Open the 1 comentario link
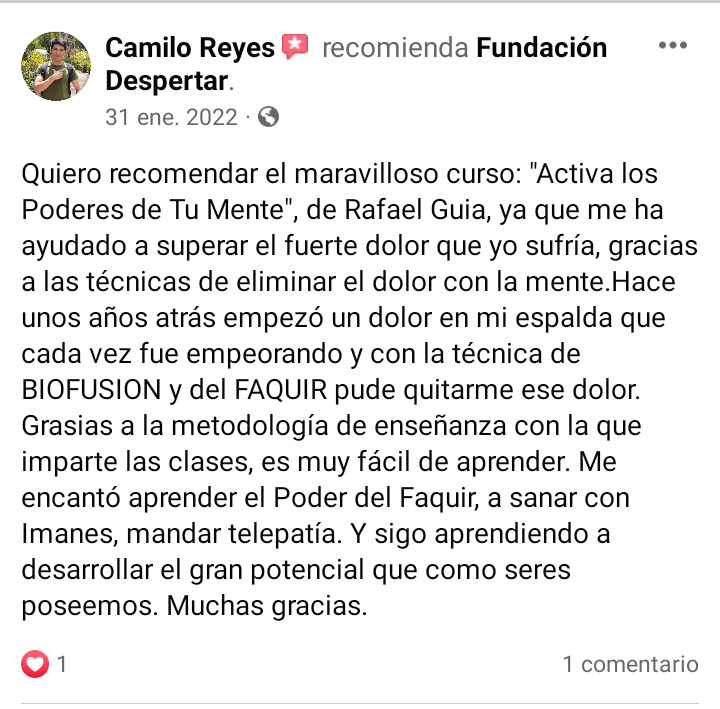The image size is (720, 709). (x=629, y=663)
